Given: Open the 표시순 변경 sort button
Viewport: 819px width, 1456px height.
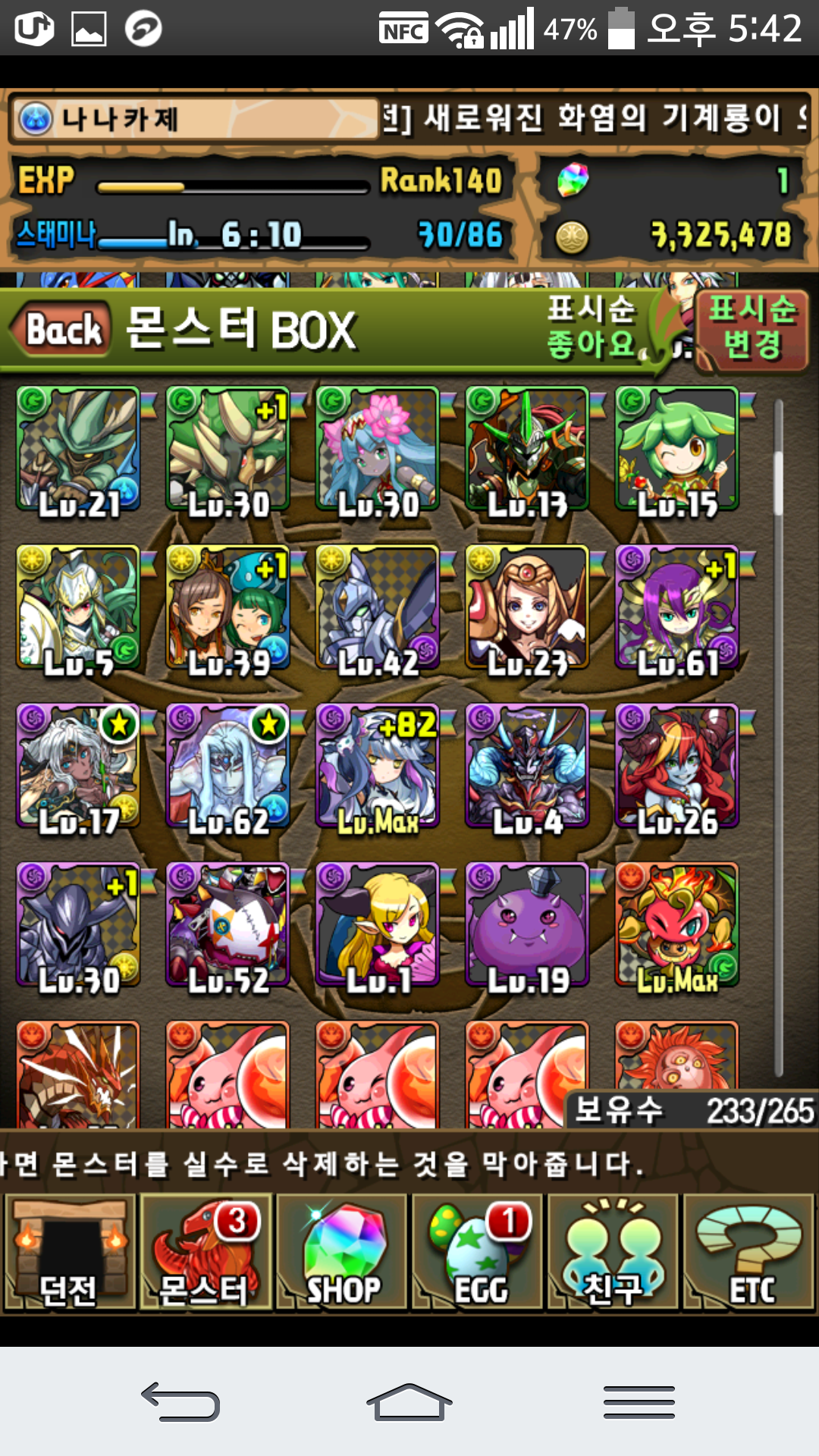Looking at the screenshot, I should 752,328.
